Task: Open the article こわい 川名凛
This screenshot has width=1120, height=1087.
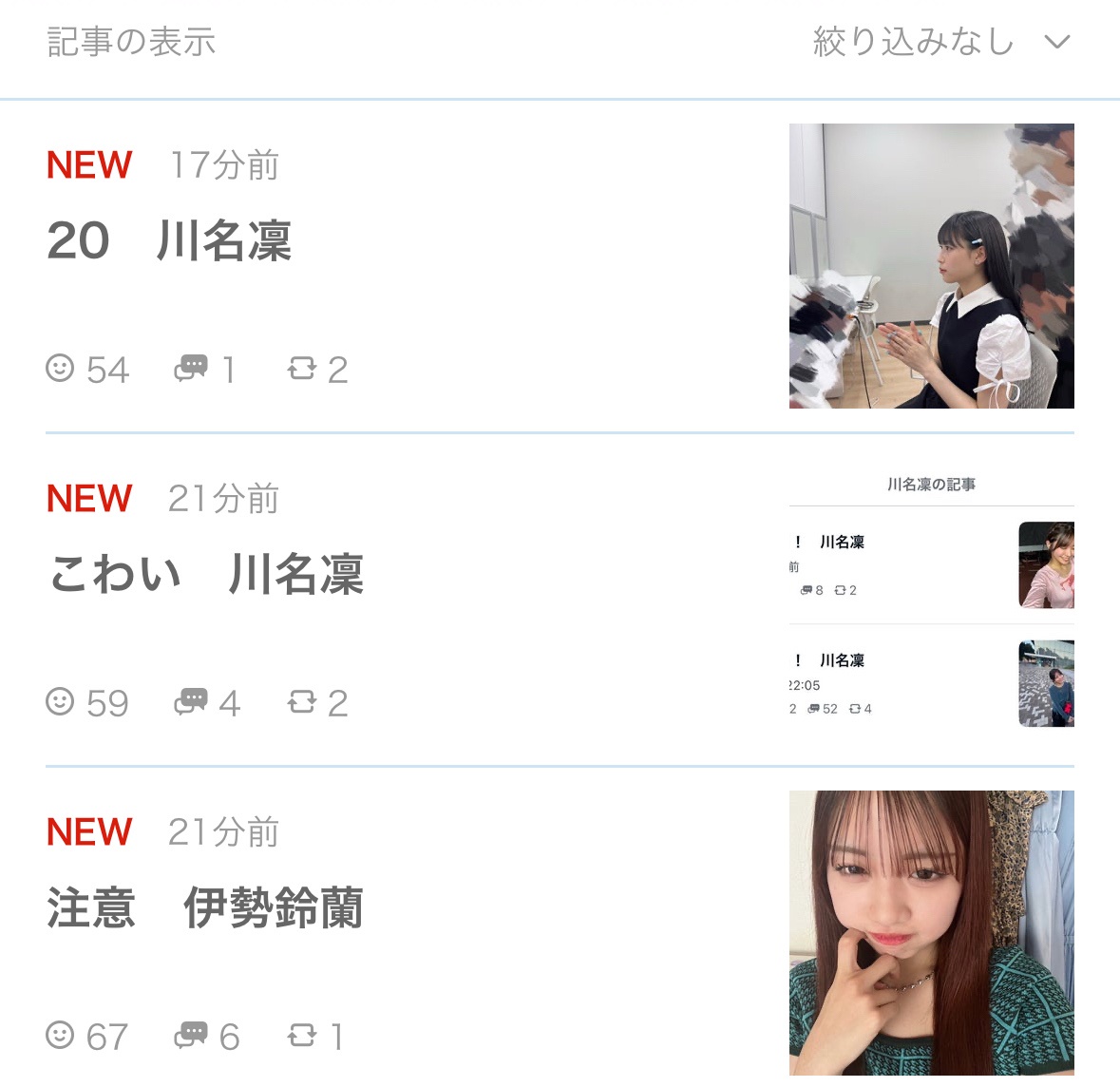Action: (206, 574)
